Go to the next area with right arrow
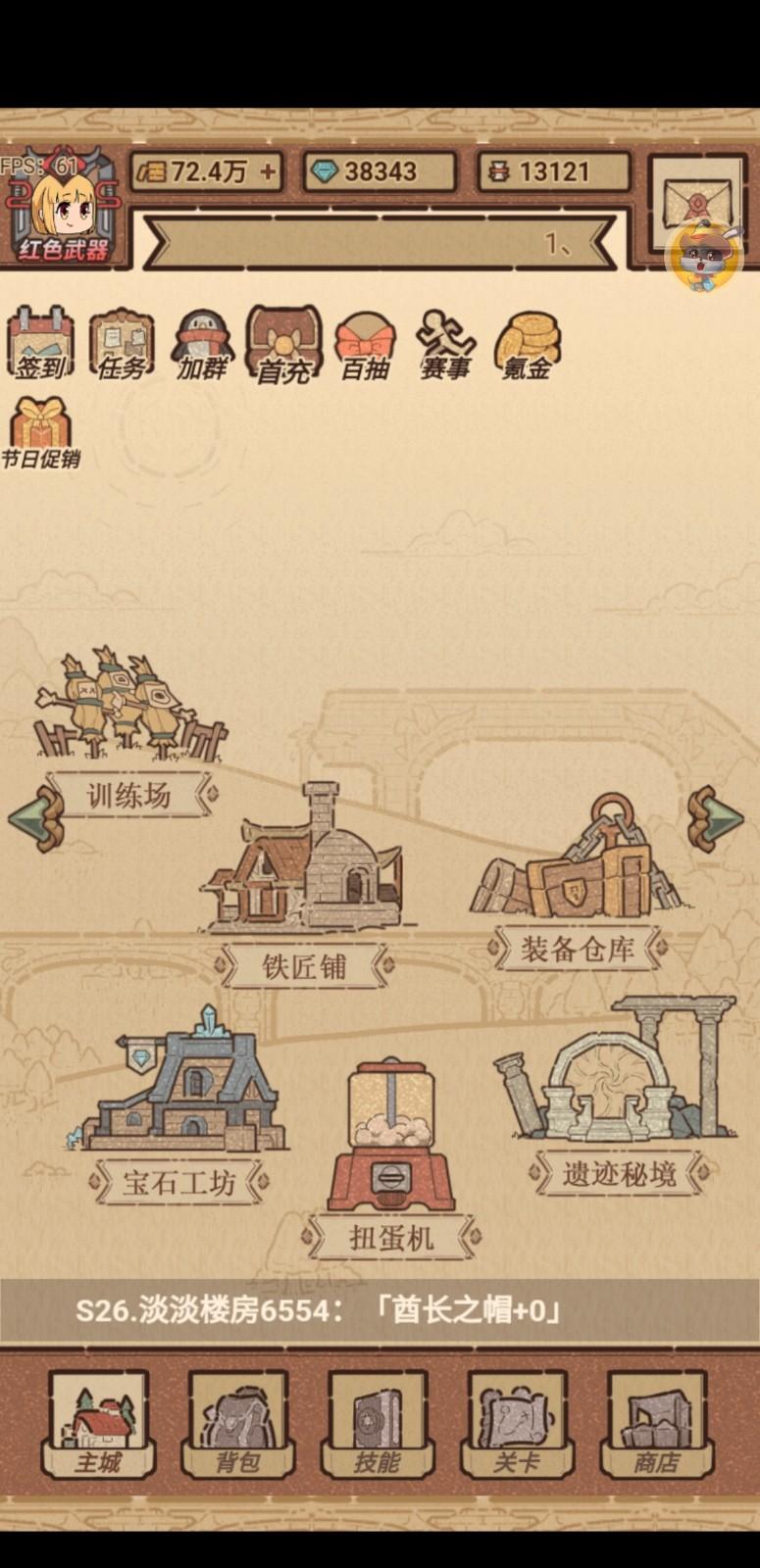The height and width of the screenshot is (1568, 760). click(717, 816)
